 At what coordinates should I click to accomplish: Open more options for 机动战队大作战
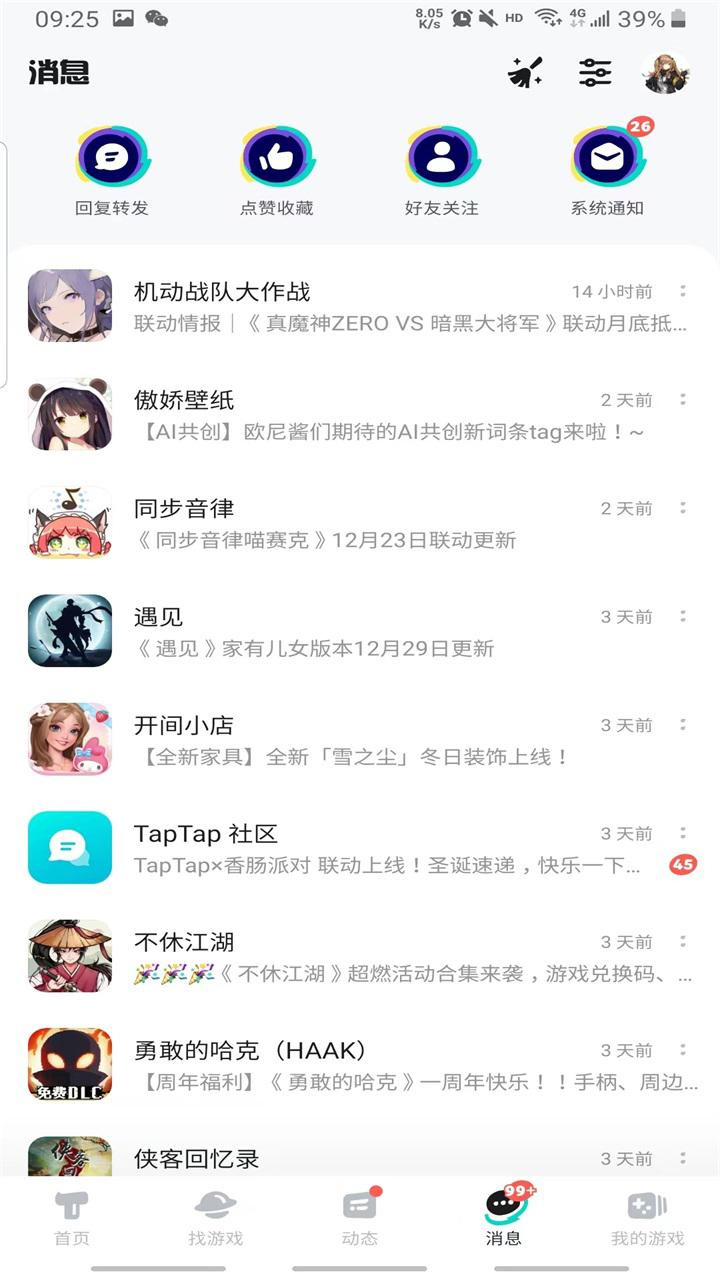click(x=683, y=291)
